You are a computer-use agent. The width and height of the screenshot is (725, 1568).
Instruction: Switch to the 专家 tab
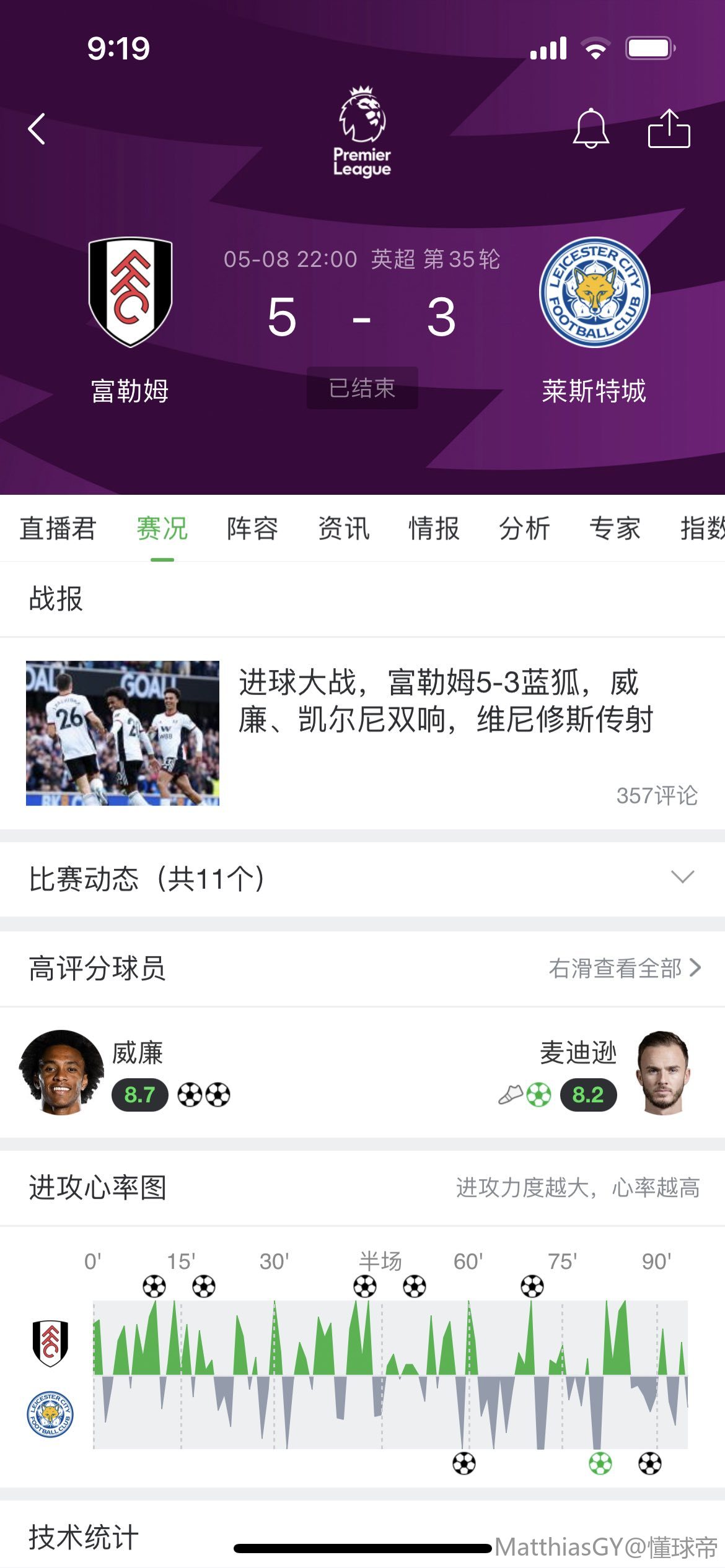[x=615, y=529]
